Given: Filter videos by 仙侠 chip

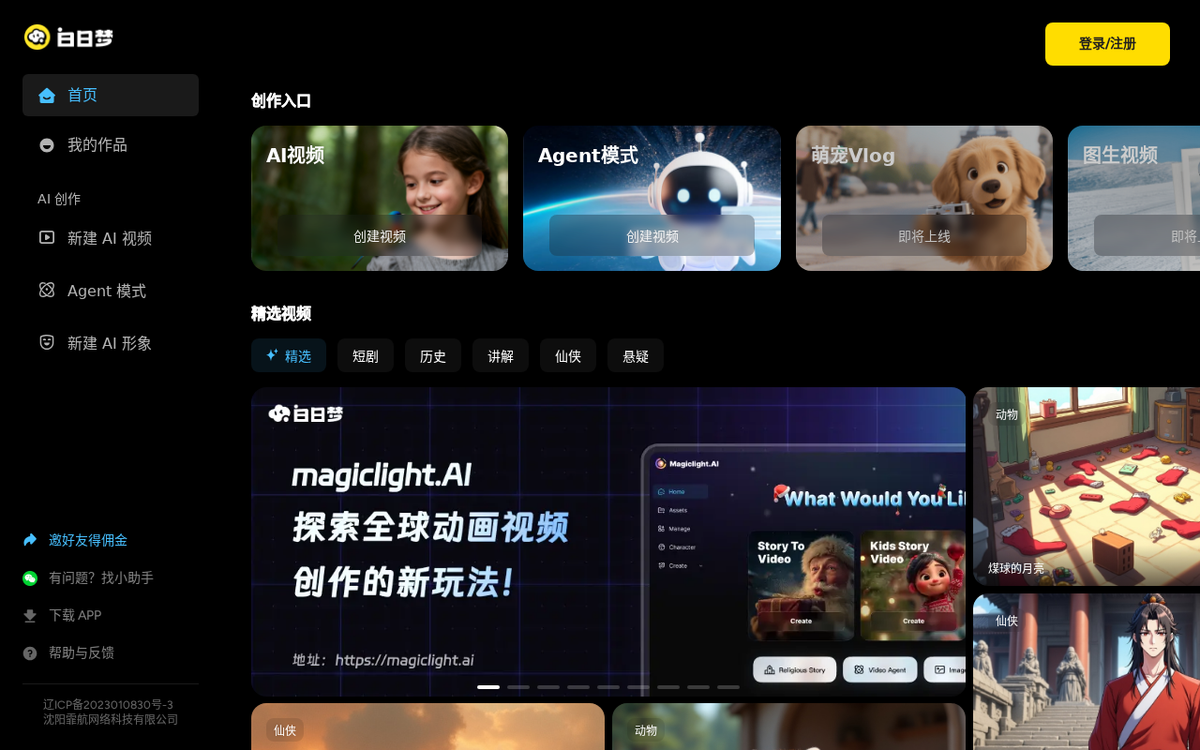Looking at the screenshot, I should [x=568, y=356].
